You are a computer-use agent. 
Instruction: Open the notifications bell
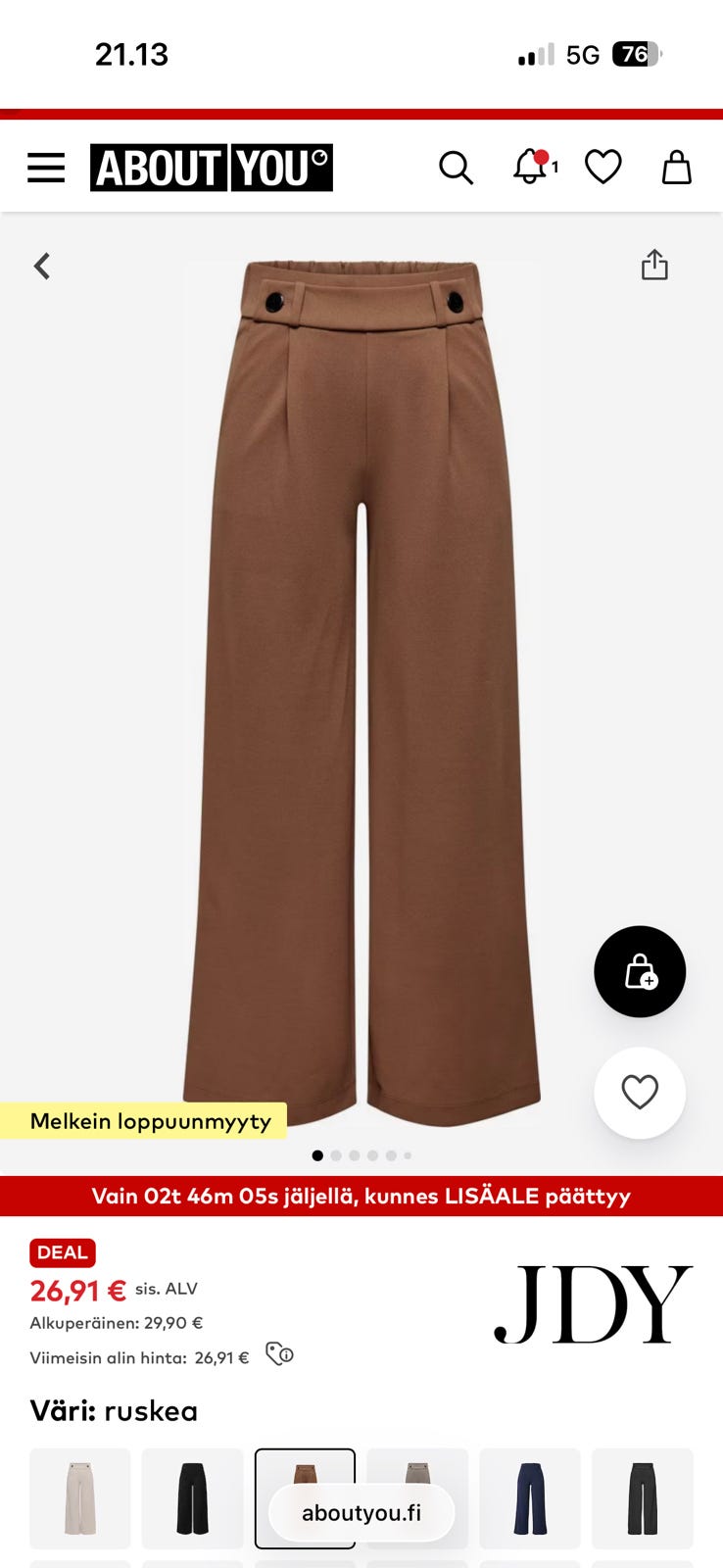(x=532, y=167)
